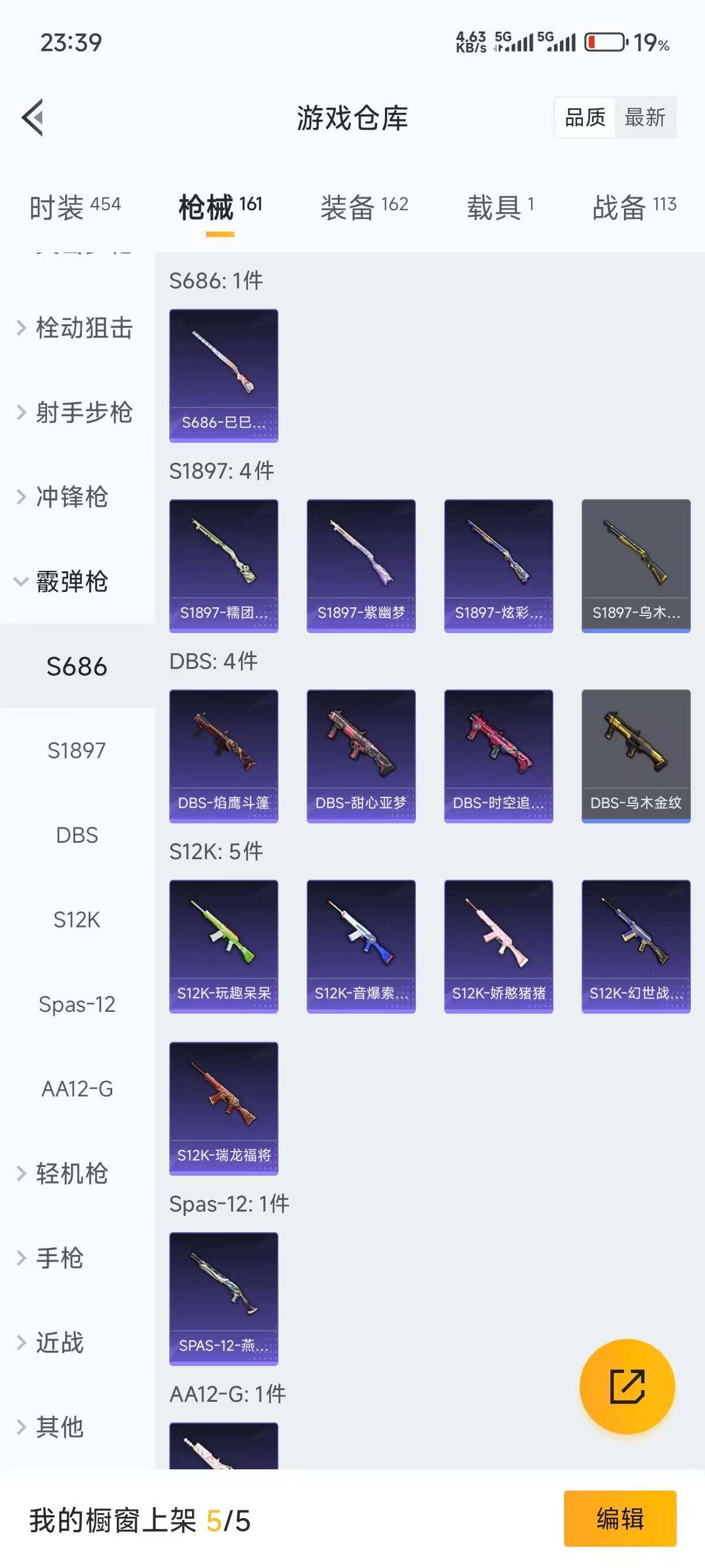Screen dimensions: 705x1568
Task: Open the 战备 tab
Action: (x=634, y=207)
